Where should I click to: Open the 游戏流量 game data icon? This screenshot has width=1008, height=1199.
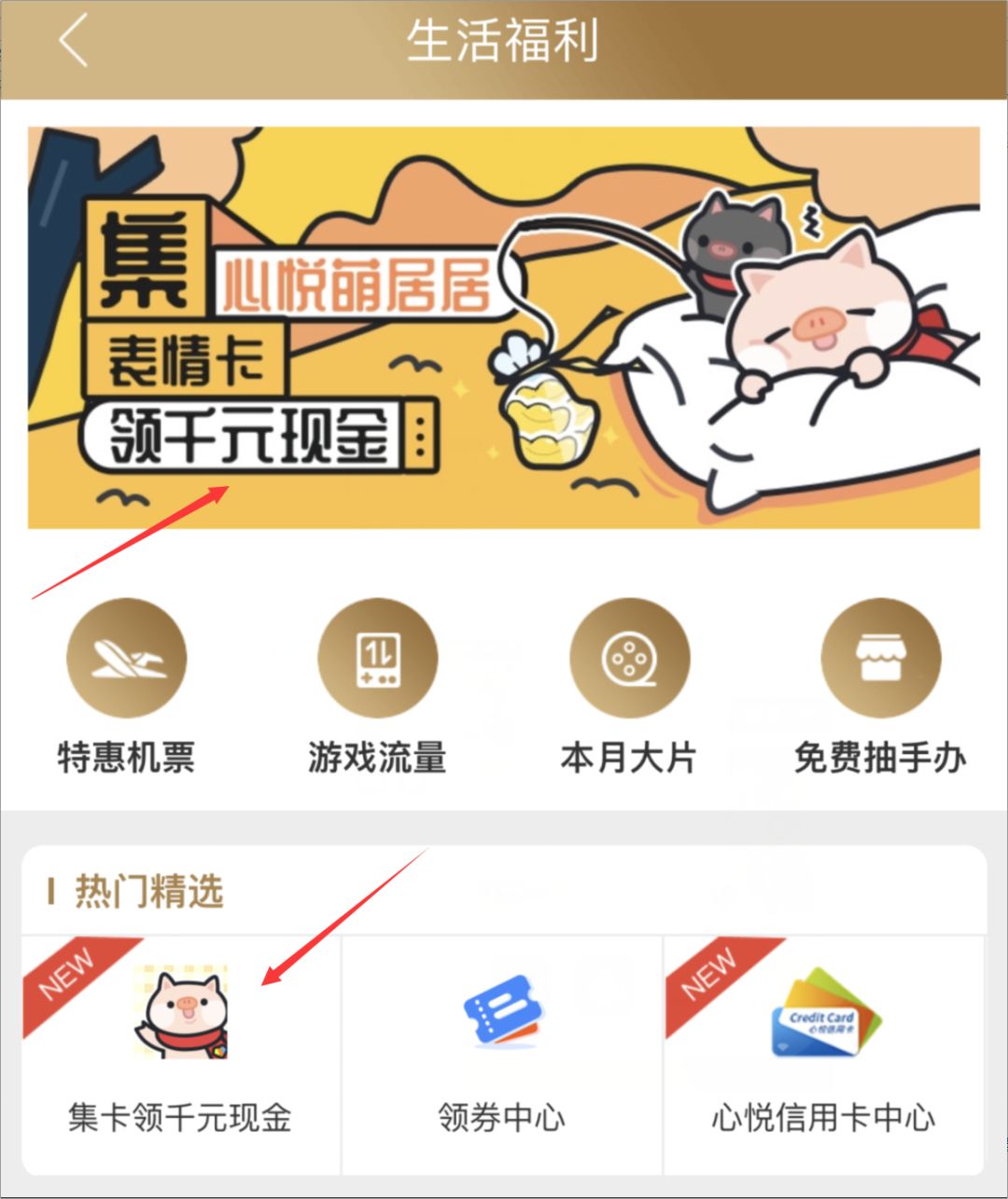coord(377,657)
